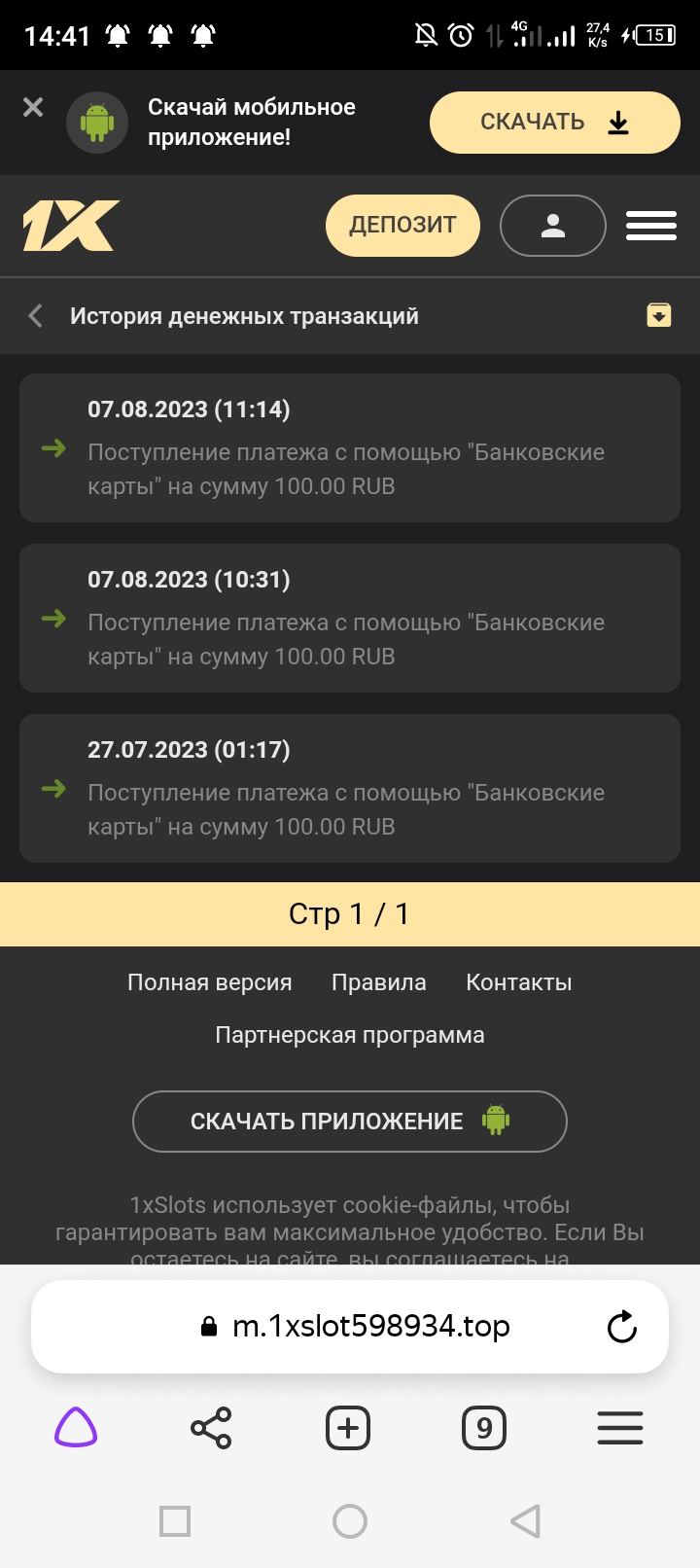Open the Полная версия link

click(209, 982)
